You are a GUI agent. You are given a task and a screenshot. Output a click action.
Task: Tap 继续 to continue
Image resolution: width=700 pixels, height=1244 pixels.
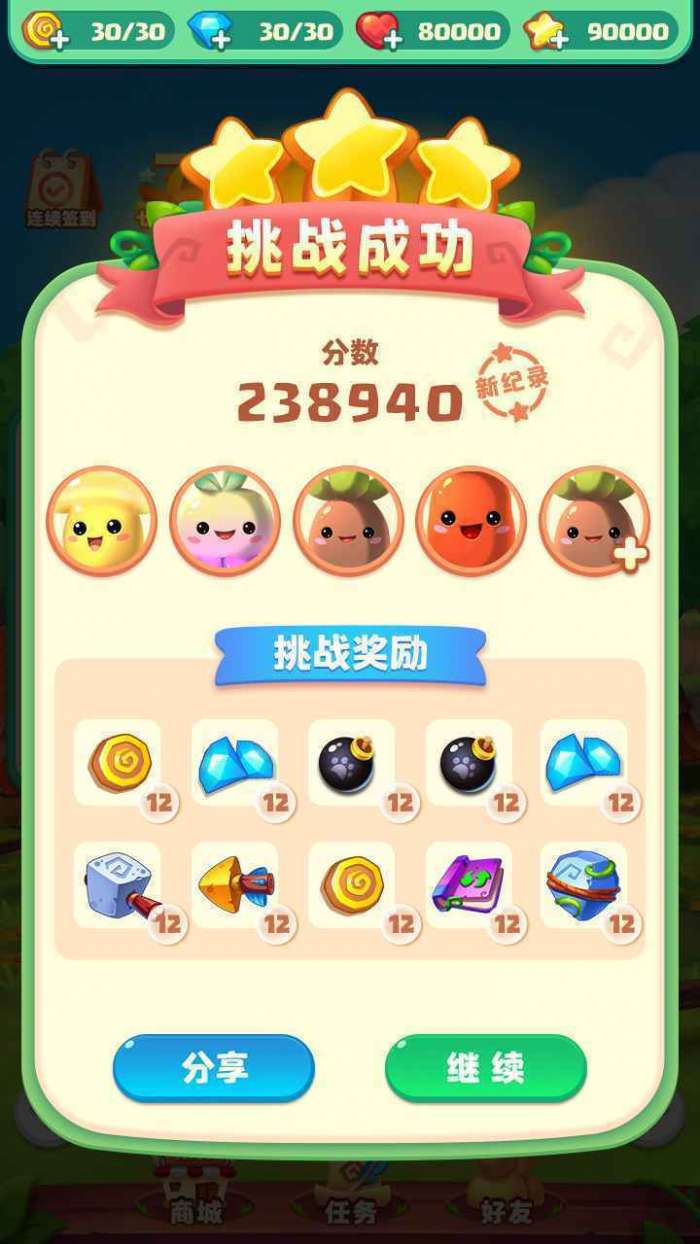pyautogui.click(x=485, y=1068)
